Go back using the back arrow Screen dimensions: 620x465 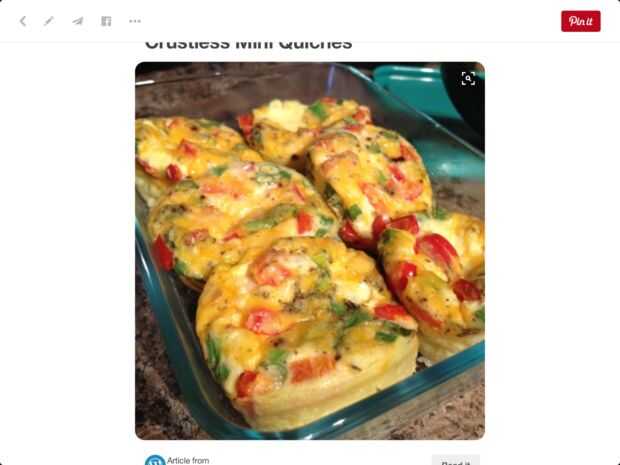pos(22,21)
